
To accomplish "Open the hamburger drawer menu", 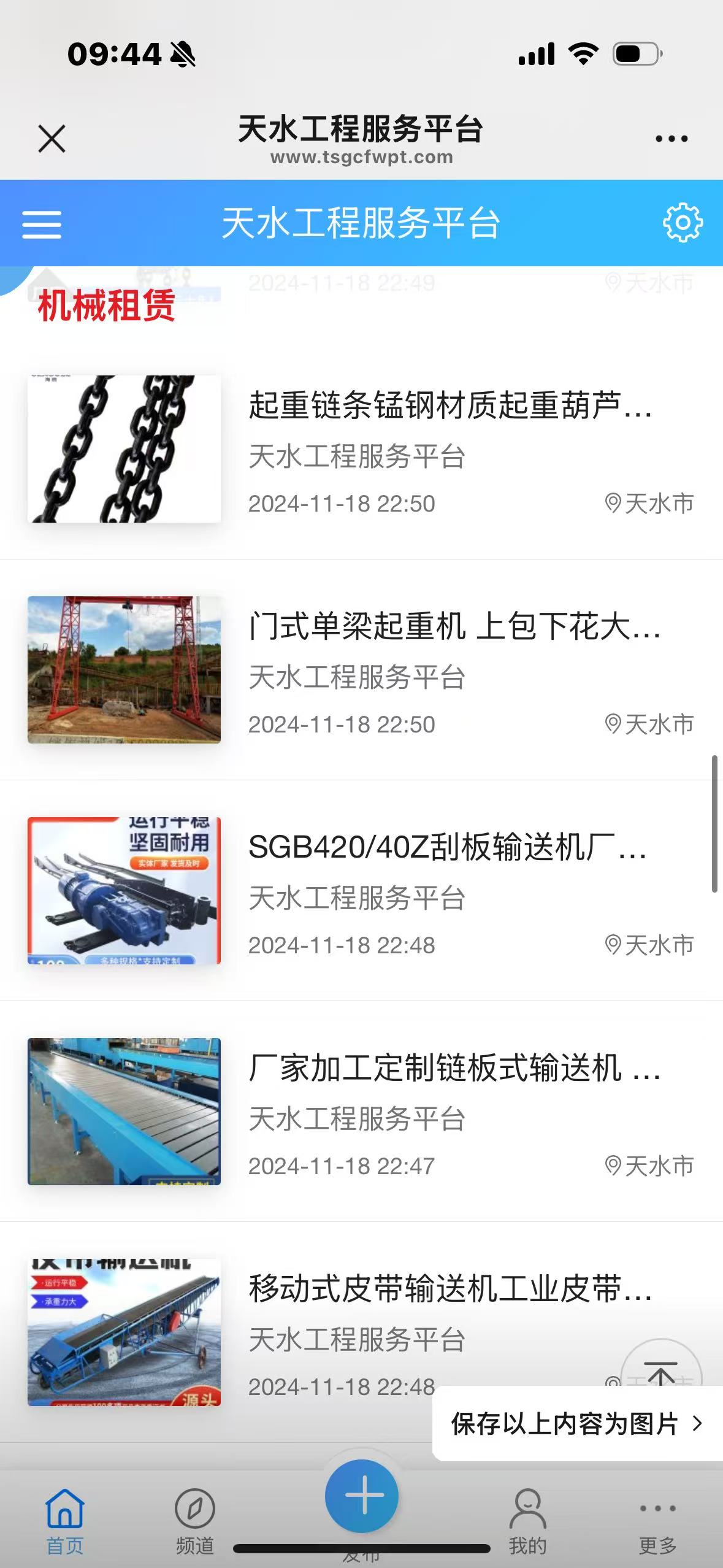I will pyautogui.click(x=42, y=224).
